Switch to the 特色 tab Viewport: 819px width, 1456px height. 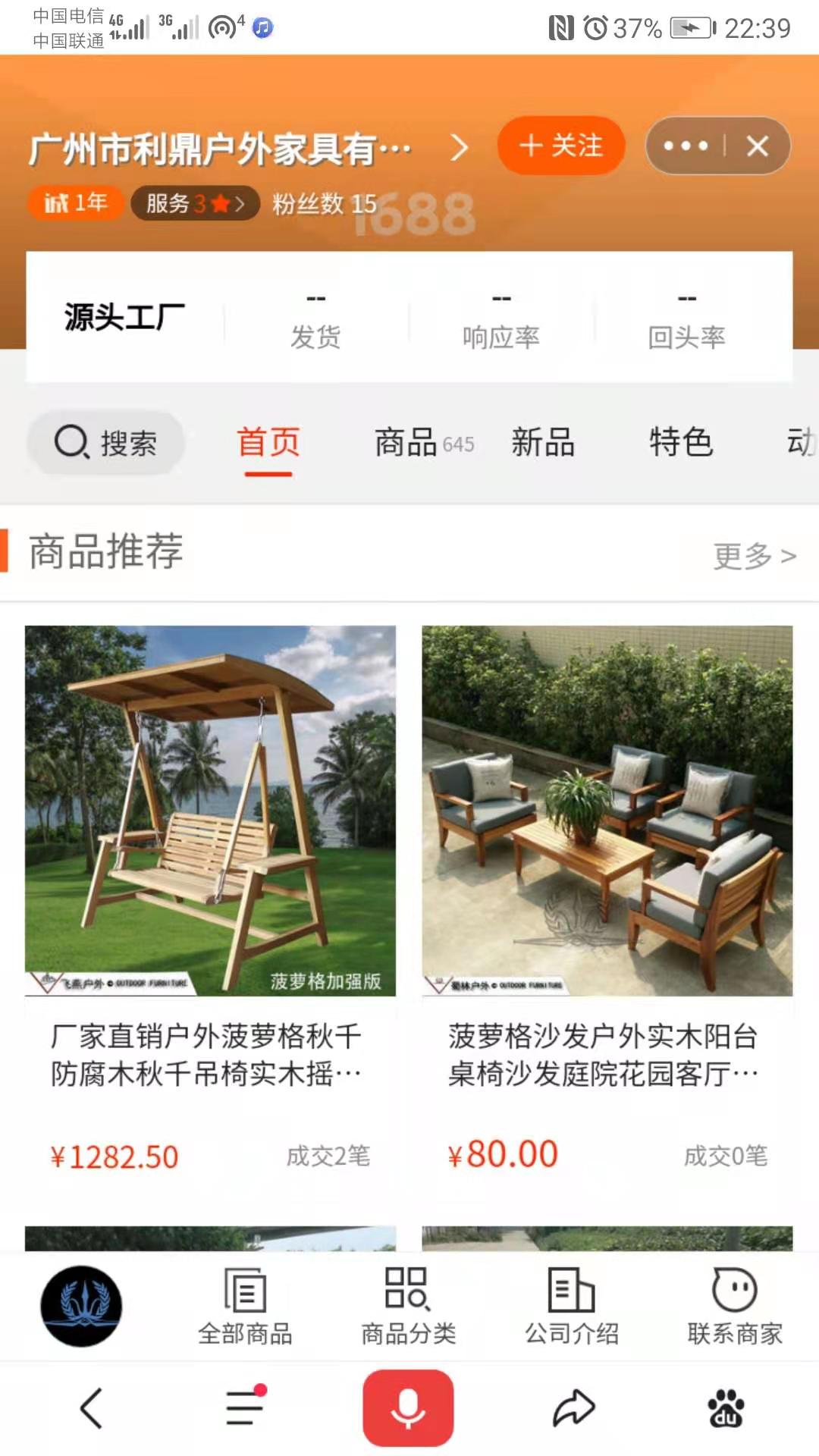(x=680, y=443)
